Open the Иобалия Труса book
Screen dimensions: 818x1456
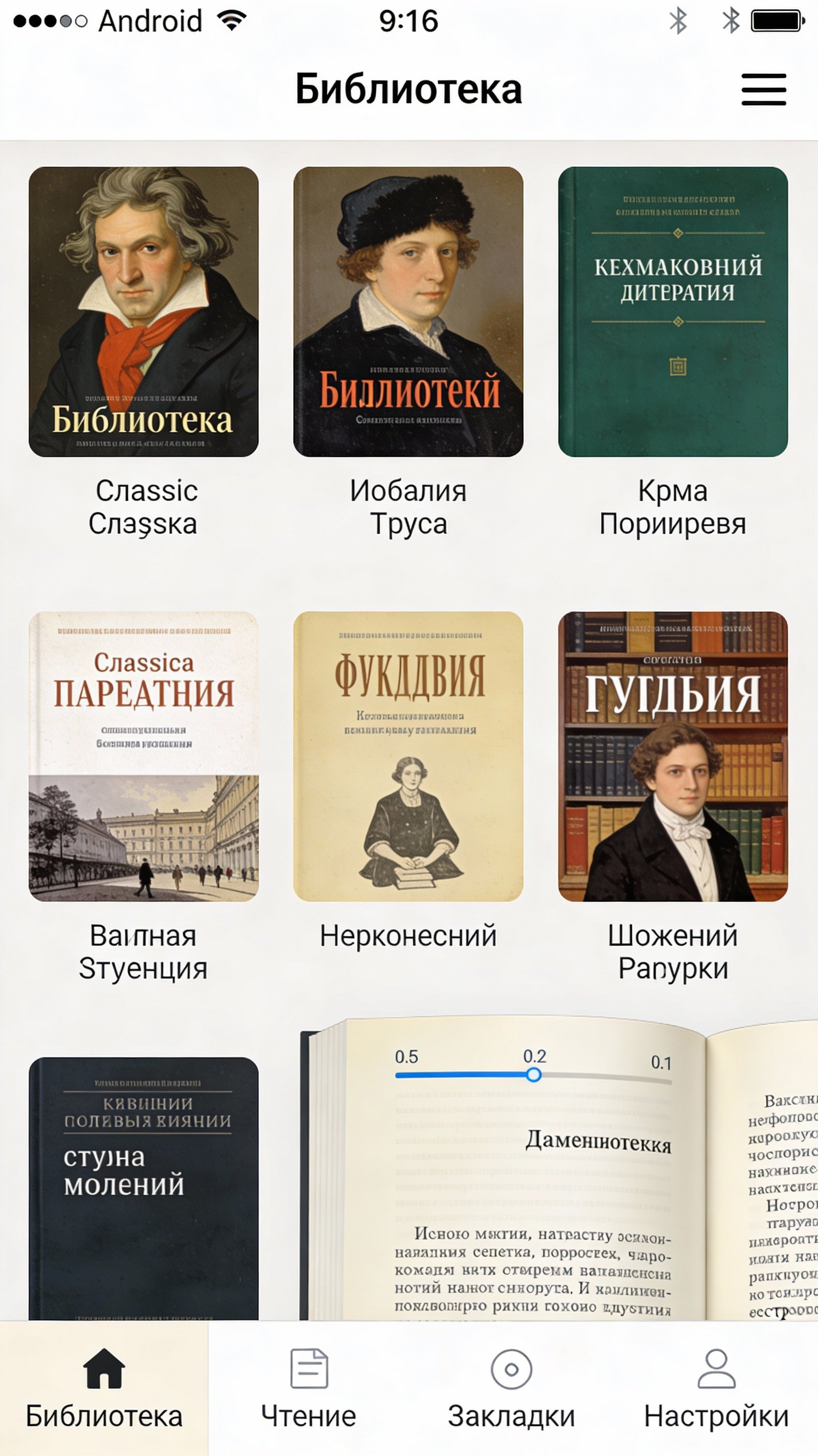click(x=408, y=311)
